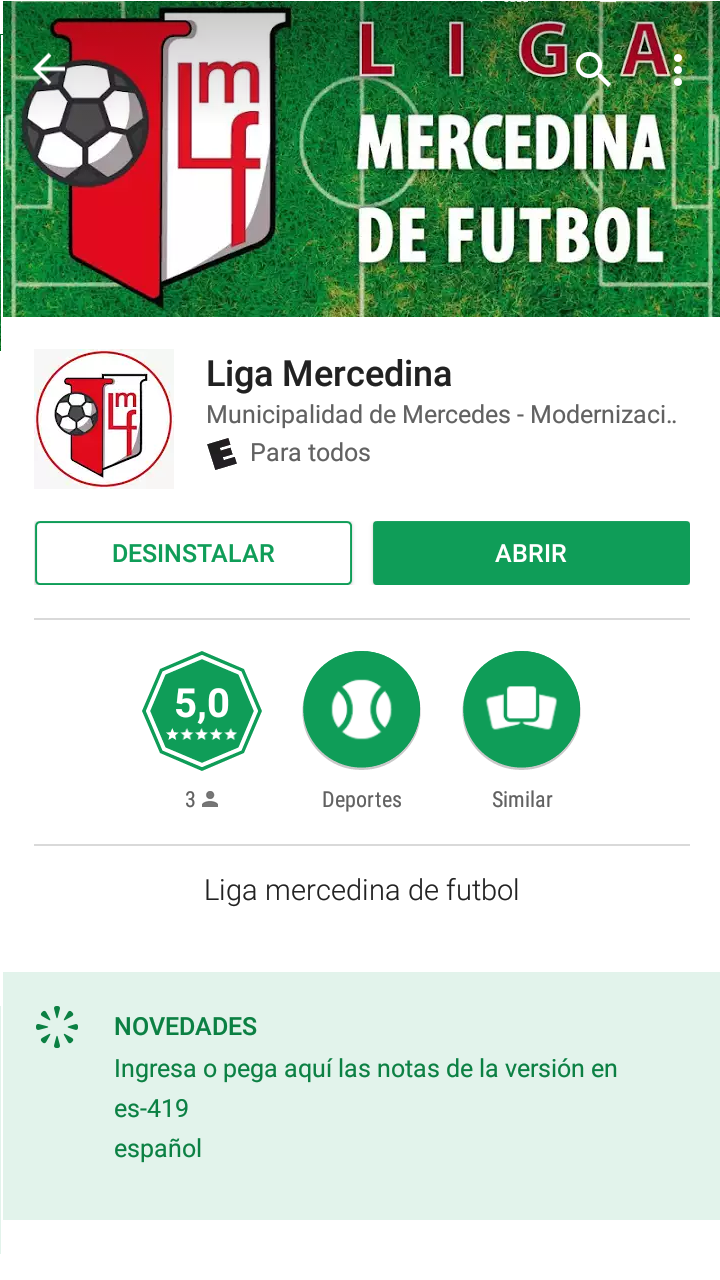This screenshot has height=1280, width=720.
Task: Expand the Liga mercedina de futbol description
Action: pos(361,890)
